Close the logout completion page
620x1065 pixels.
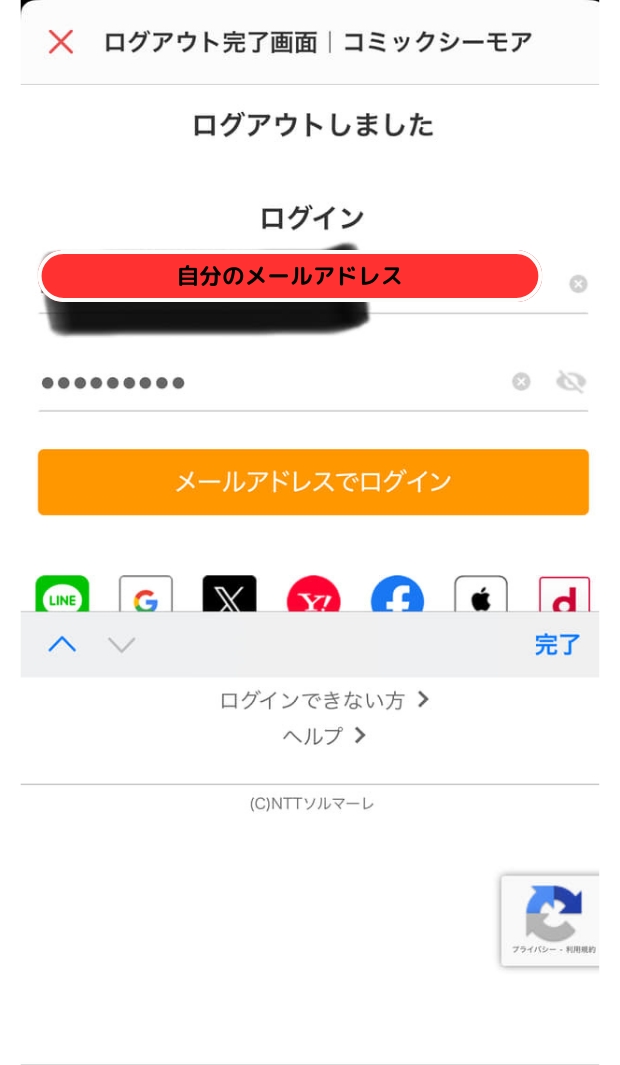[x=60, y=42]
